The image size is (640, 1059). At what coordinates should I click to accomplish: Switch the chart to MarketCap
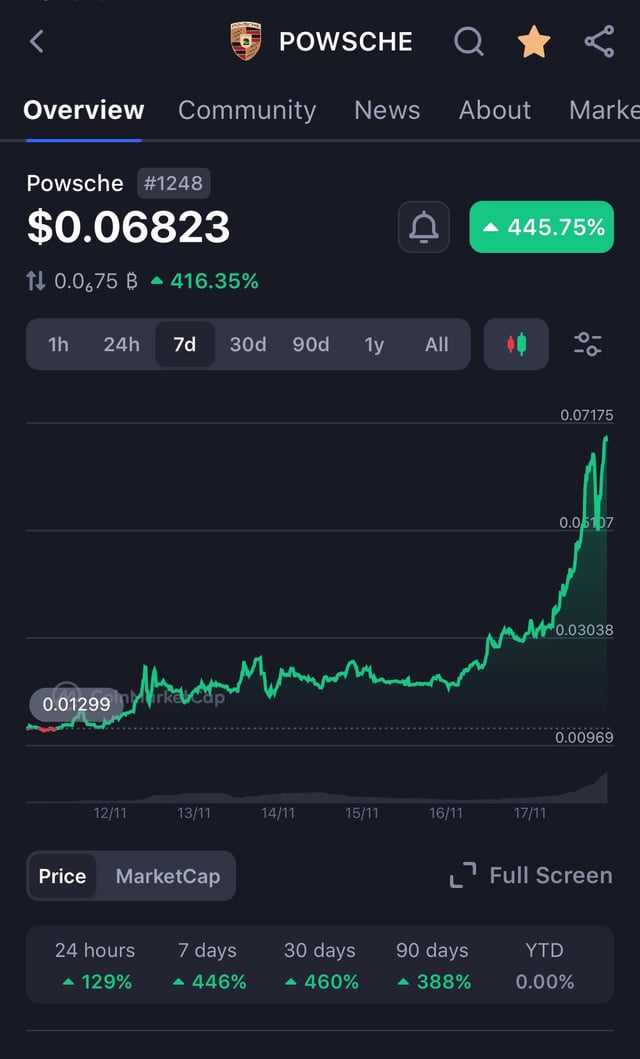(167, 876)
